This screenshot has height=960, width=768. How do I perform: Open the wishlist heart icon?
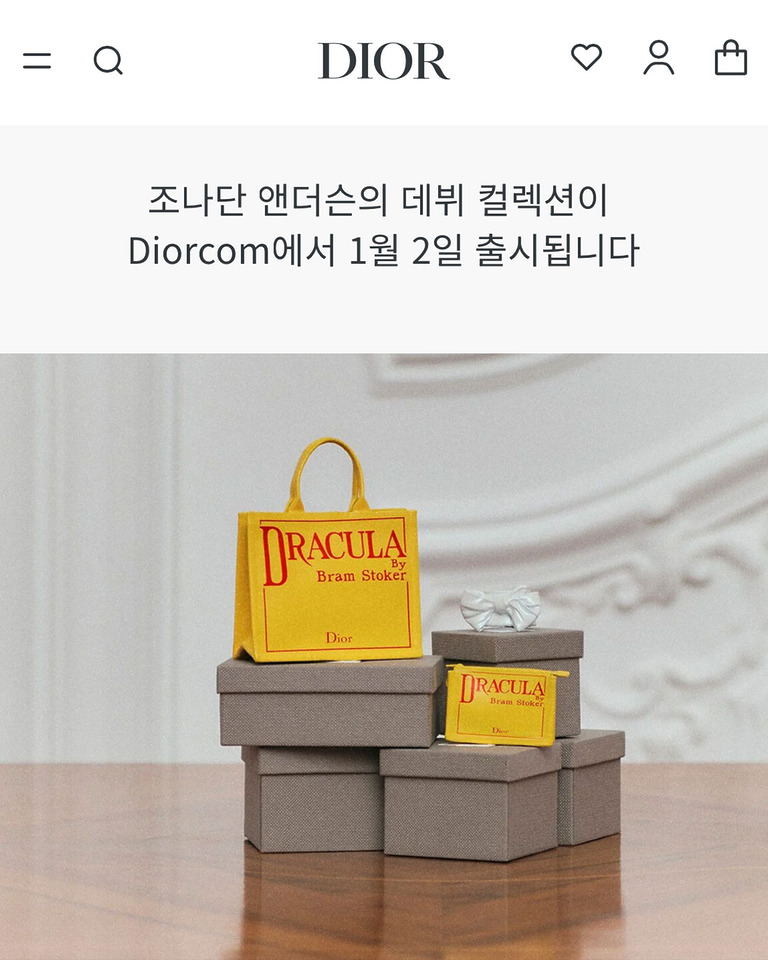point(587,58)
